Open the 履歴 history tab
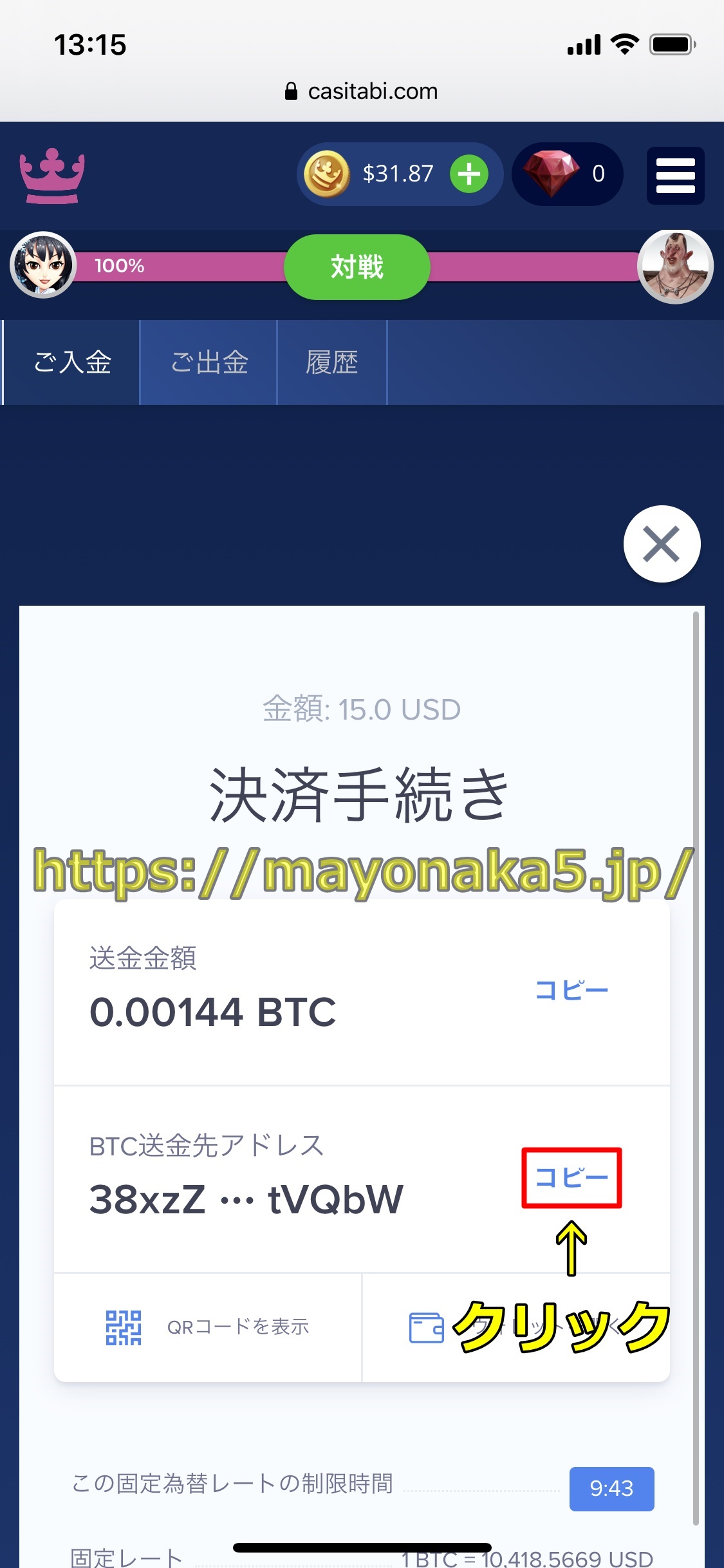This screenshot has width=724, height=1568. (x=332, y=362)
